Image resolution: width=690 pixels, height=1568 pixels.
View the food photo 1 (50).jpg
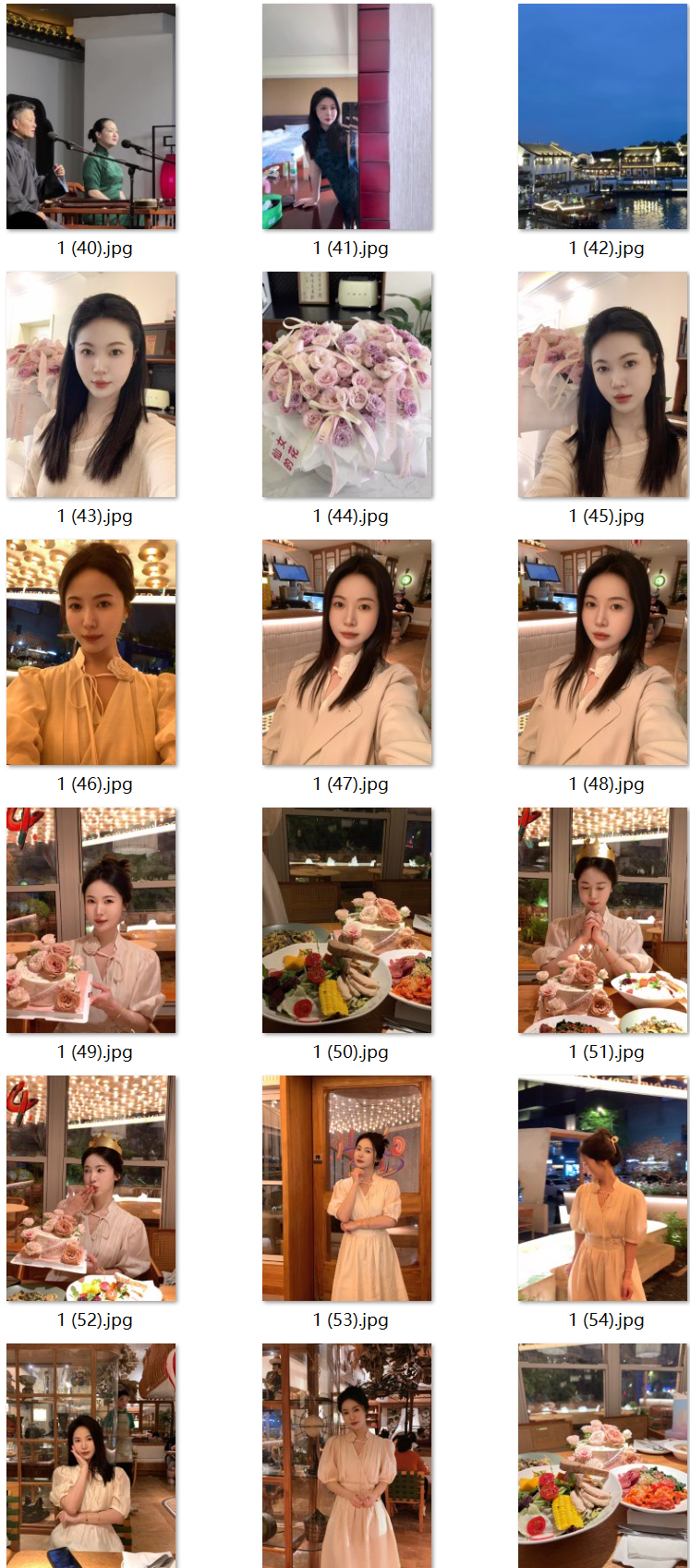346,920
